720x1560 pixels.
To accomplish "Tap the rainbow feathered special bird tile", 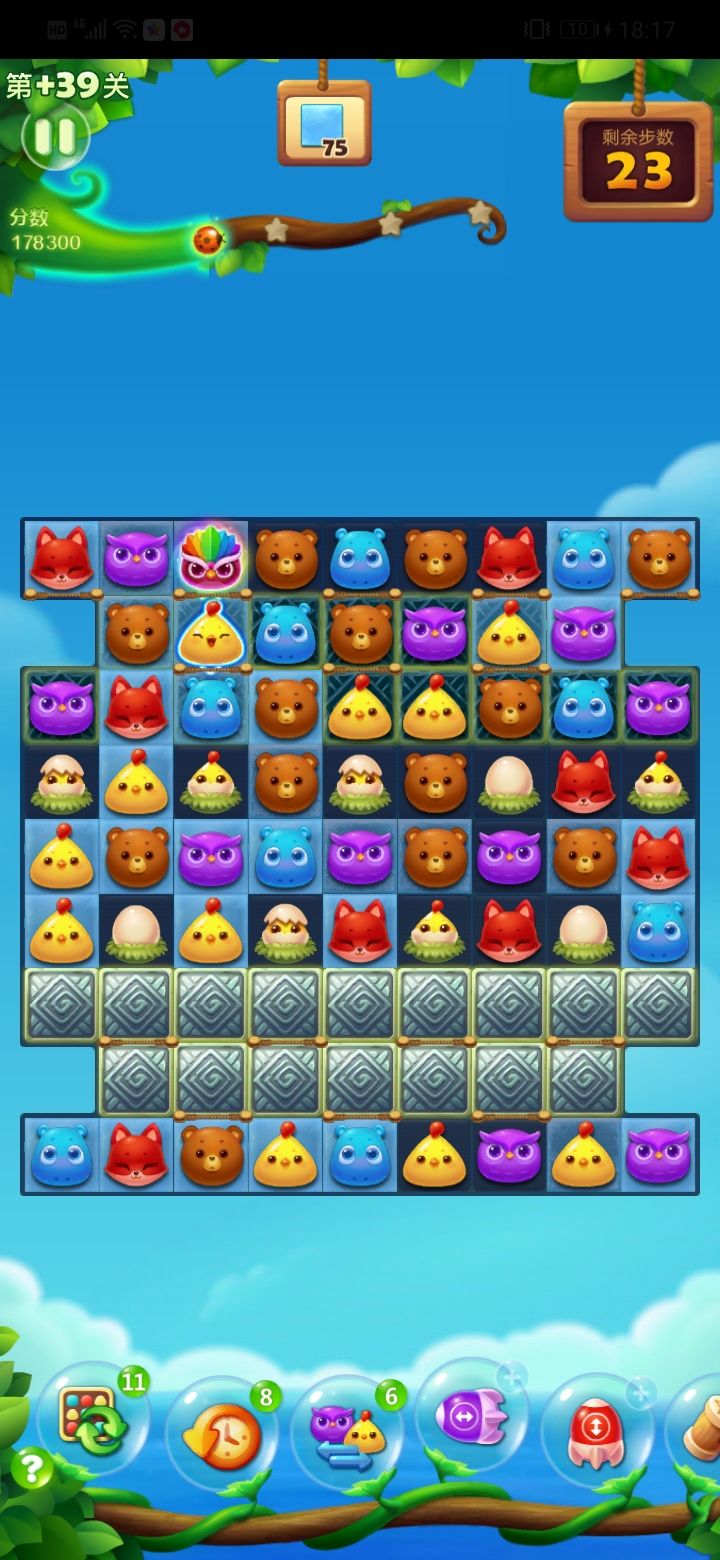I will 211,558.
